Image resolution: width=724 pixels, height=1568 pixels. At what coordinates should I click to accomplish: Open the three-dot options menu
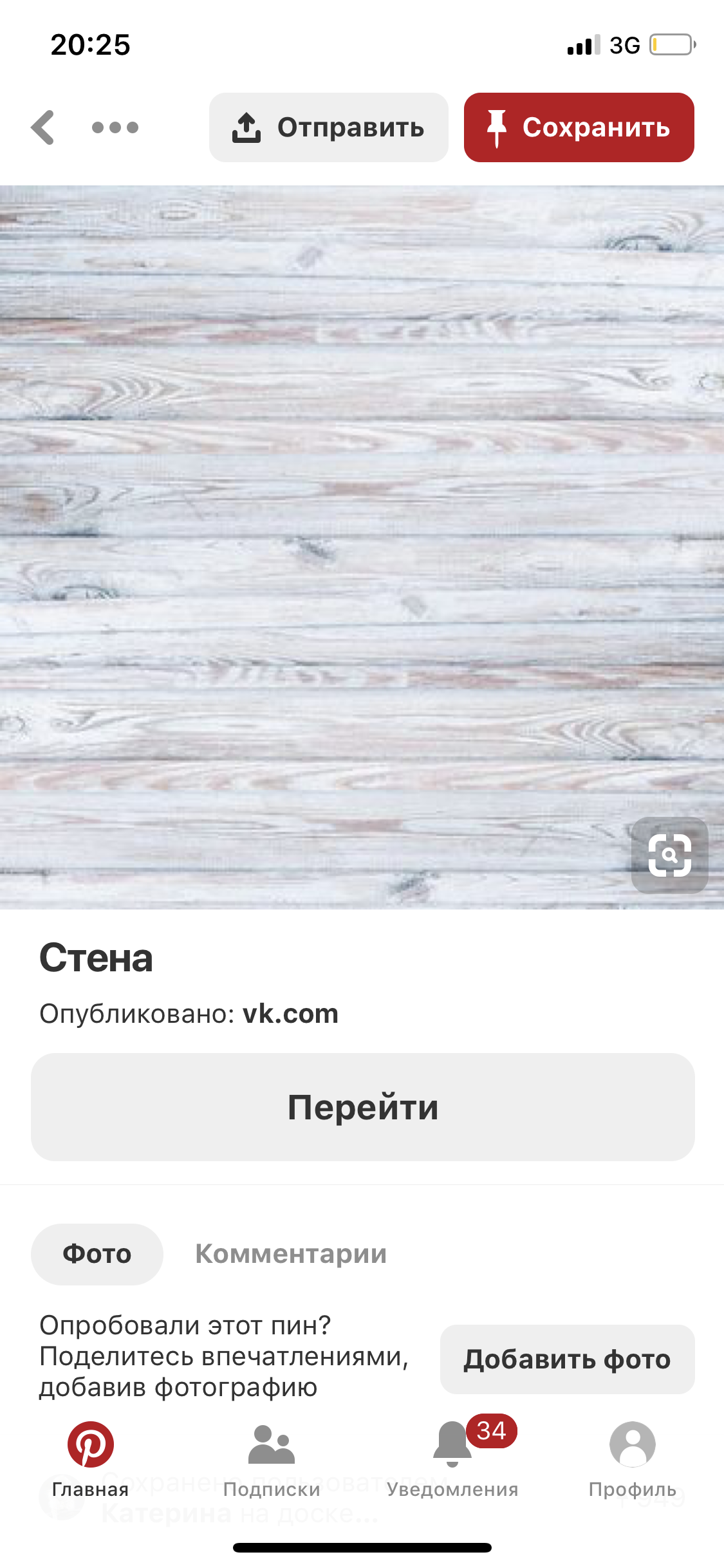click(115, 127)
